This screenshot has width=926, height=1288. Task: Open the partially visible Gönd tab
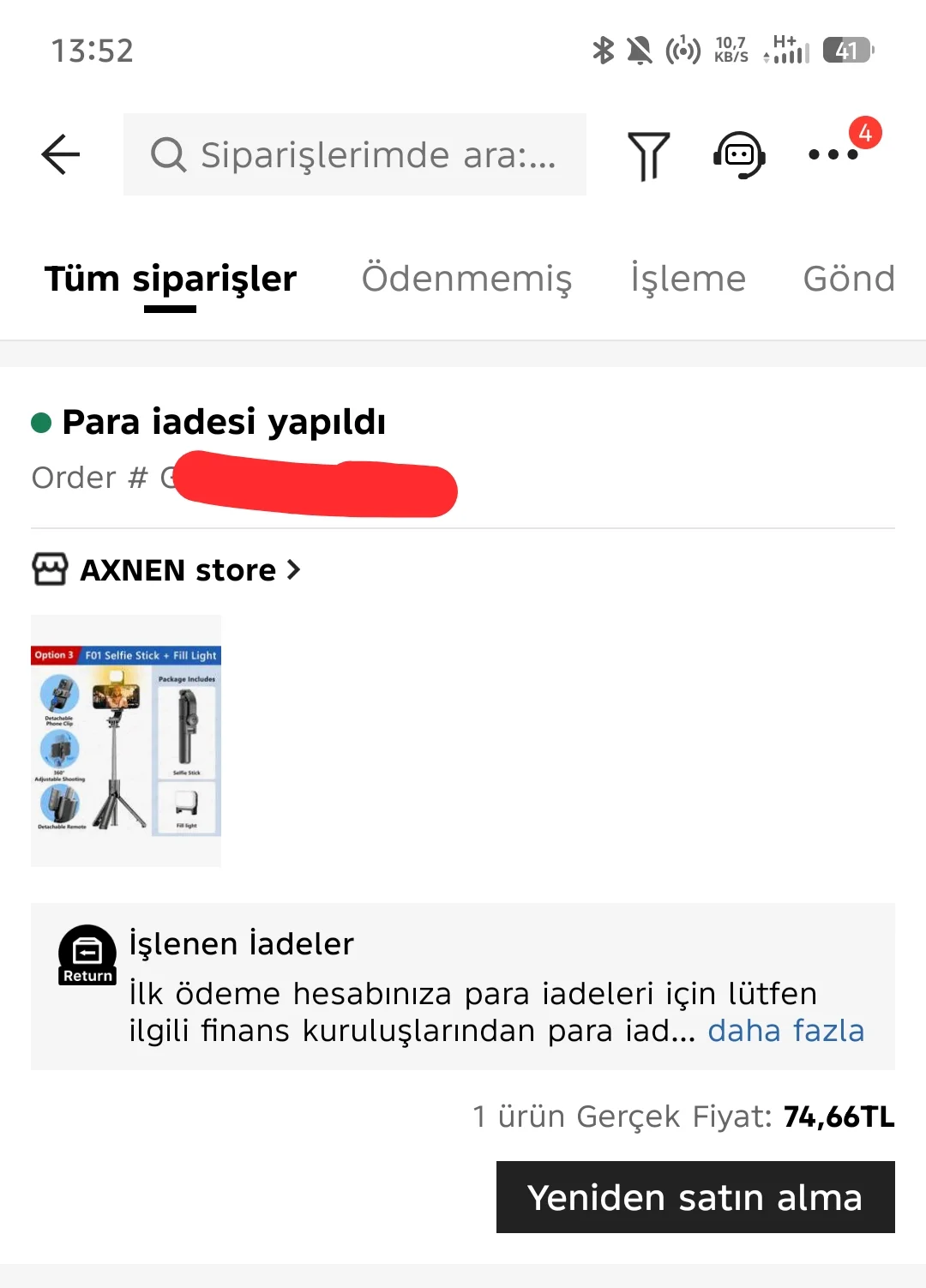pos(849,279)
